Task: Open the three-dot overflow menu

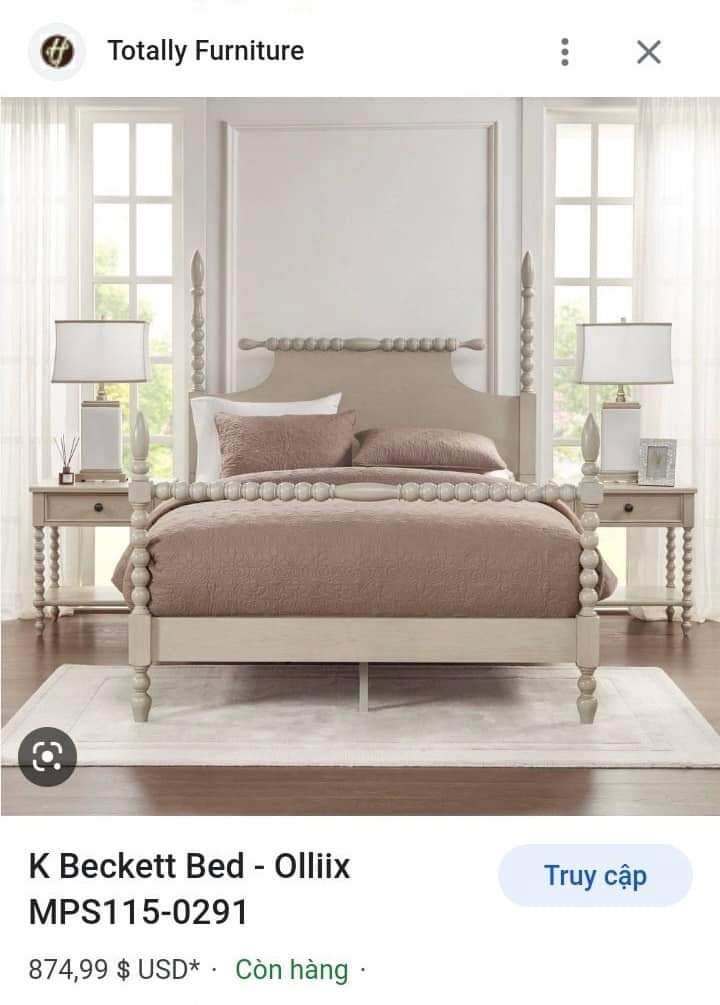Action: pyautogui.click(x=565, y=52)
